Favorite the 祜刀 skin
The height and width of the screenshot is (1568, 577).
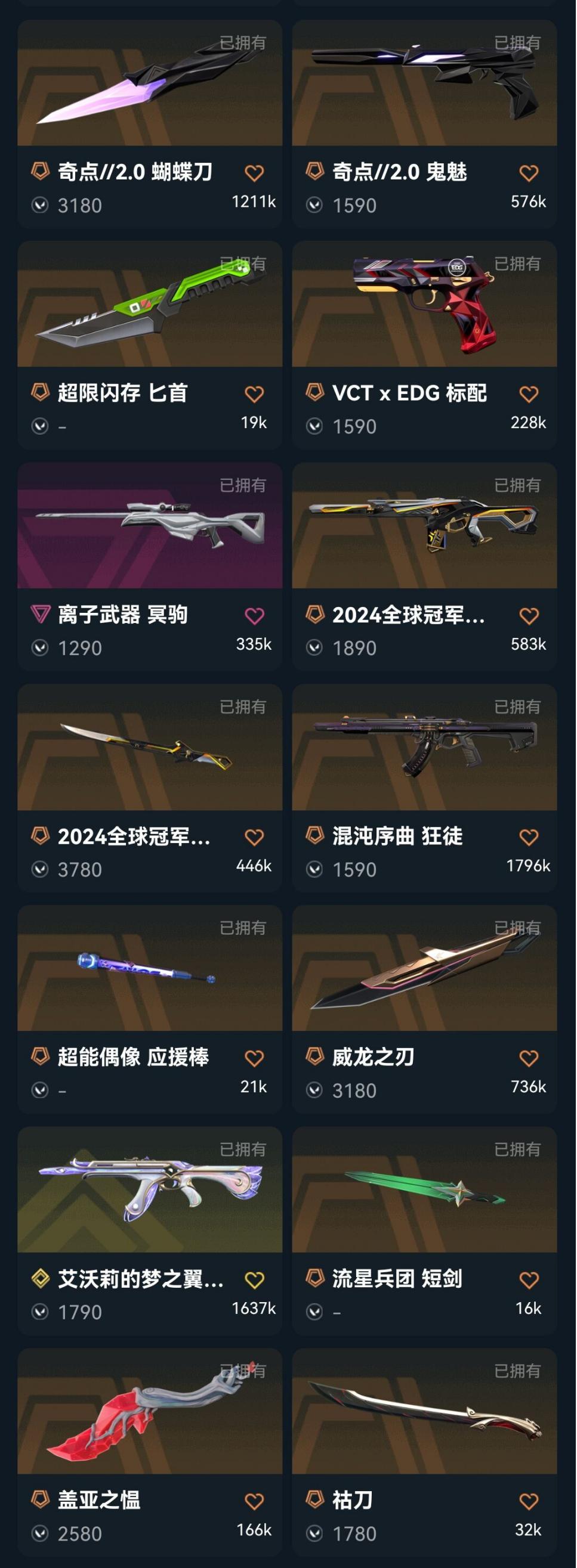[529, 1502]
